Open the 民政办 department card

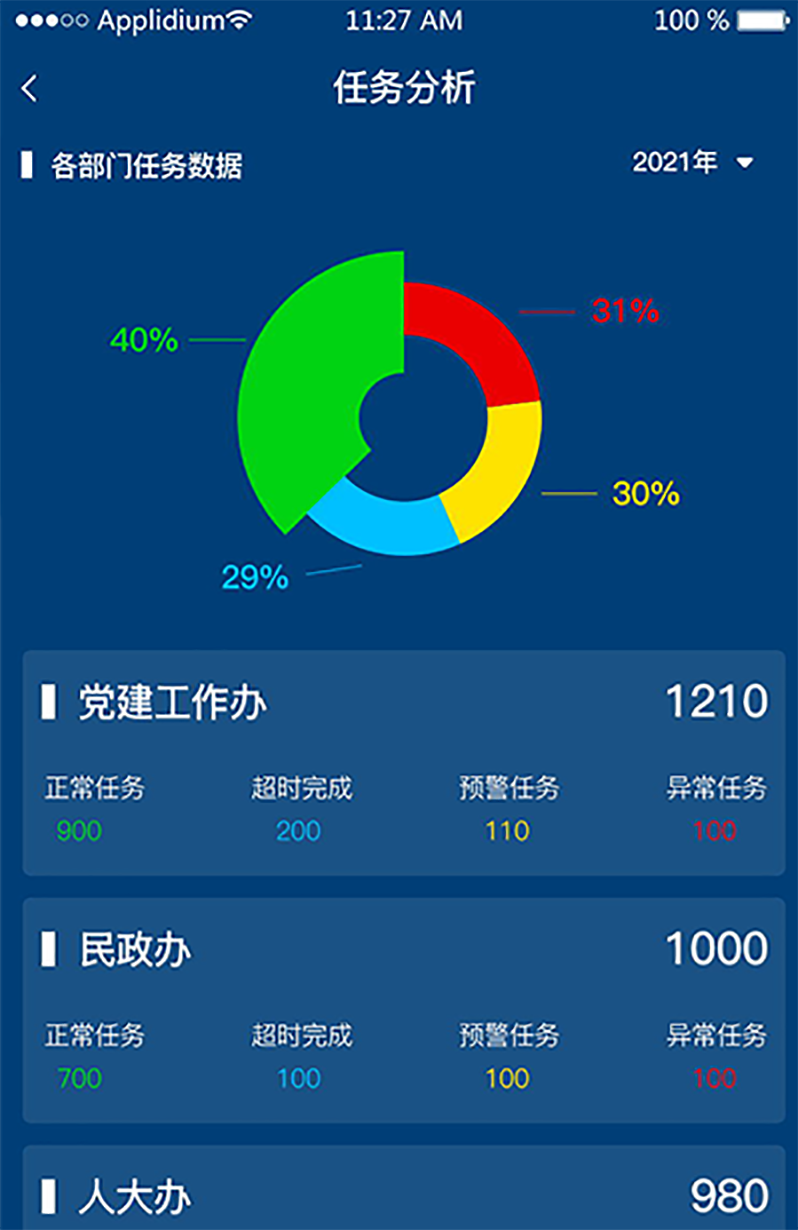[403, 1010]
